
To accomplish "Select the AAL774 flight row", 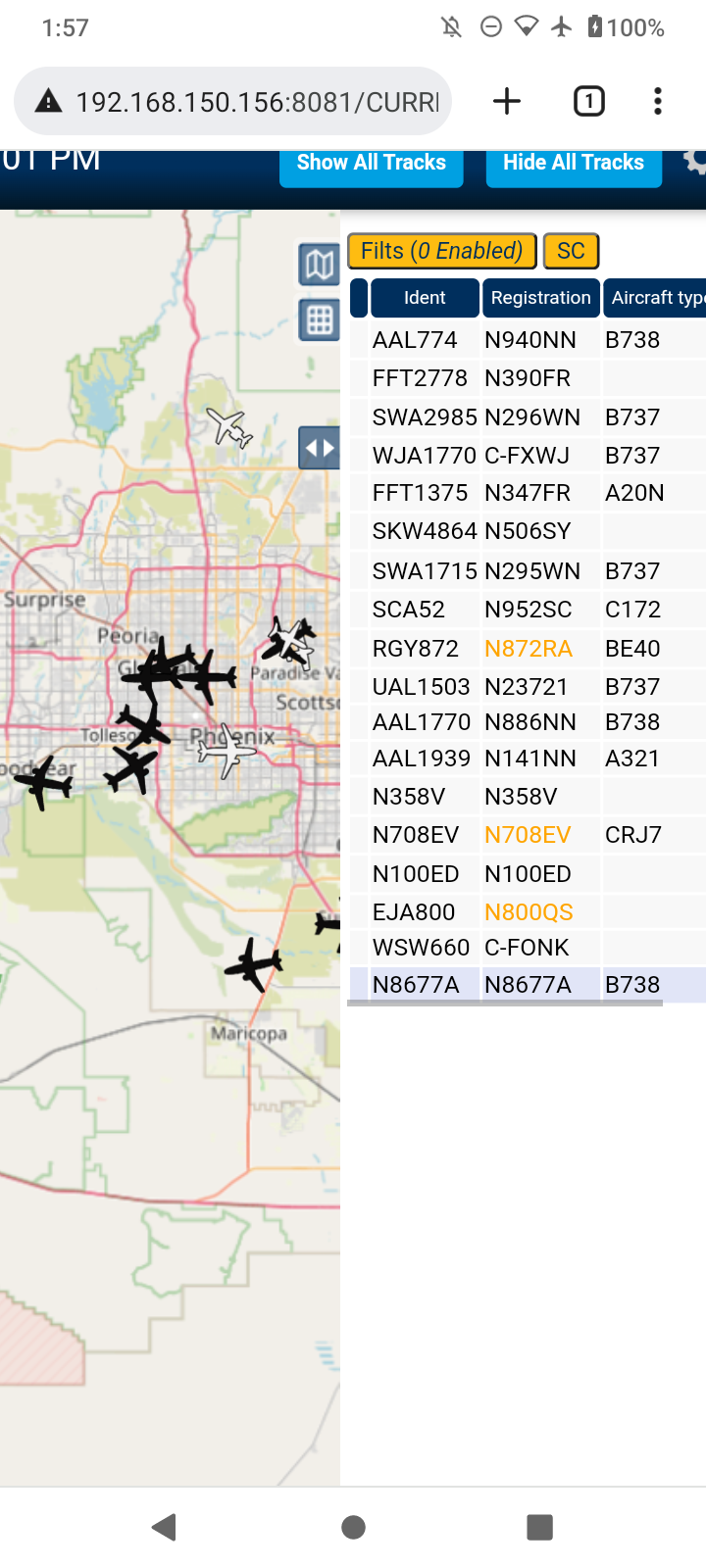I will click(x=528, y=340).
